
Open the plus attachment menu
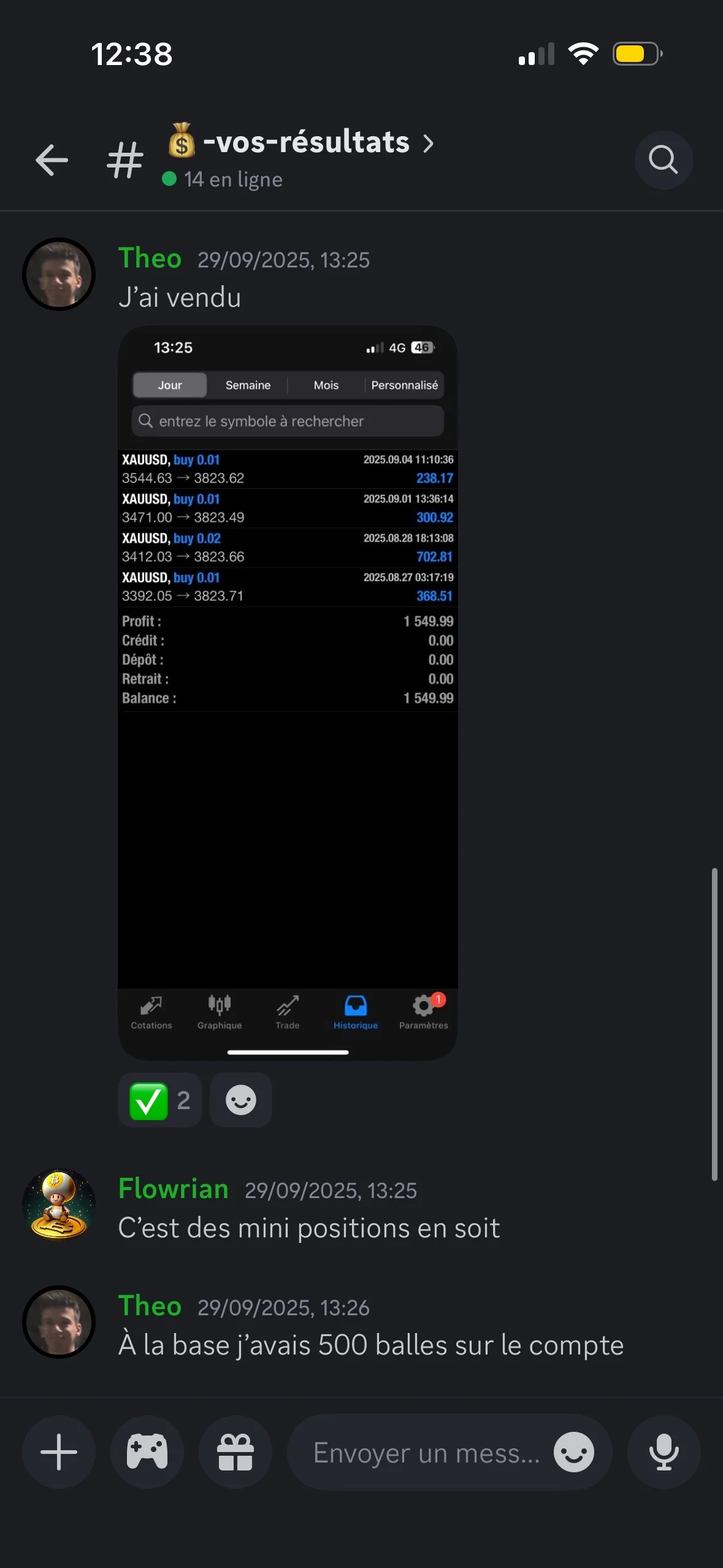(x=59, y=1452)
